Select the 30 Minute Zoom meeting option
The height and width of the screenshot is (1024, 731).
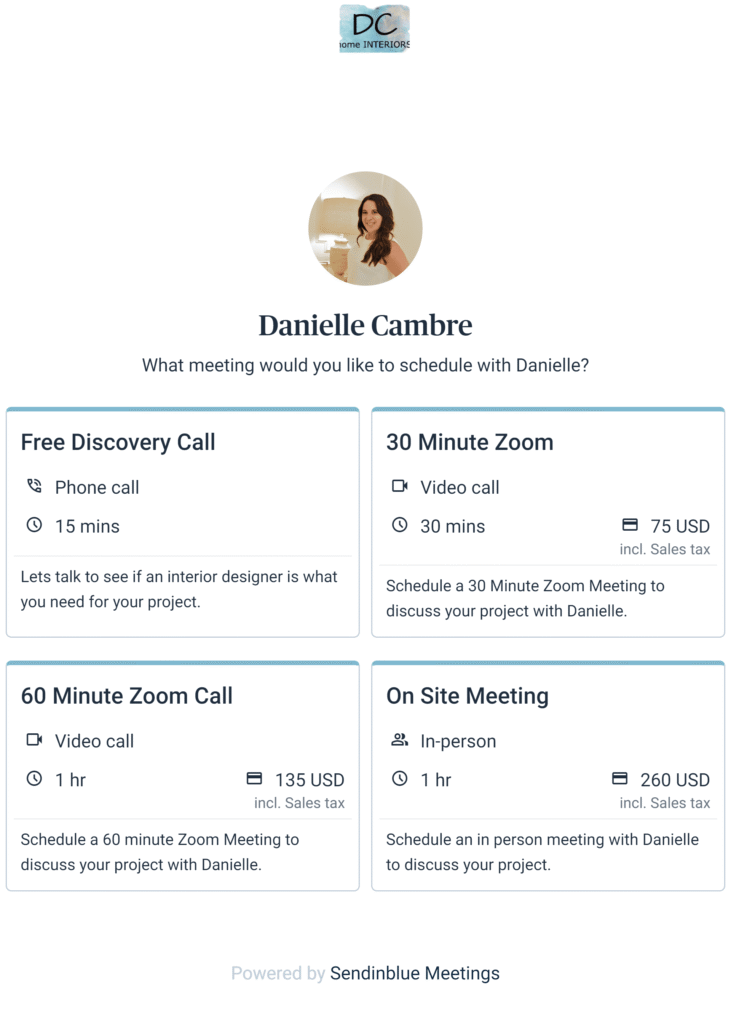(548, 520)
